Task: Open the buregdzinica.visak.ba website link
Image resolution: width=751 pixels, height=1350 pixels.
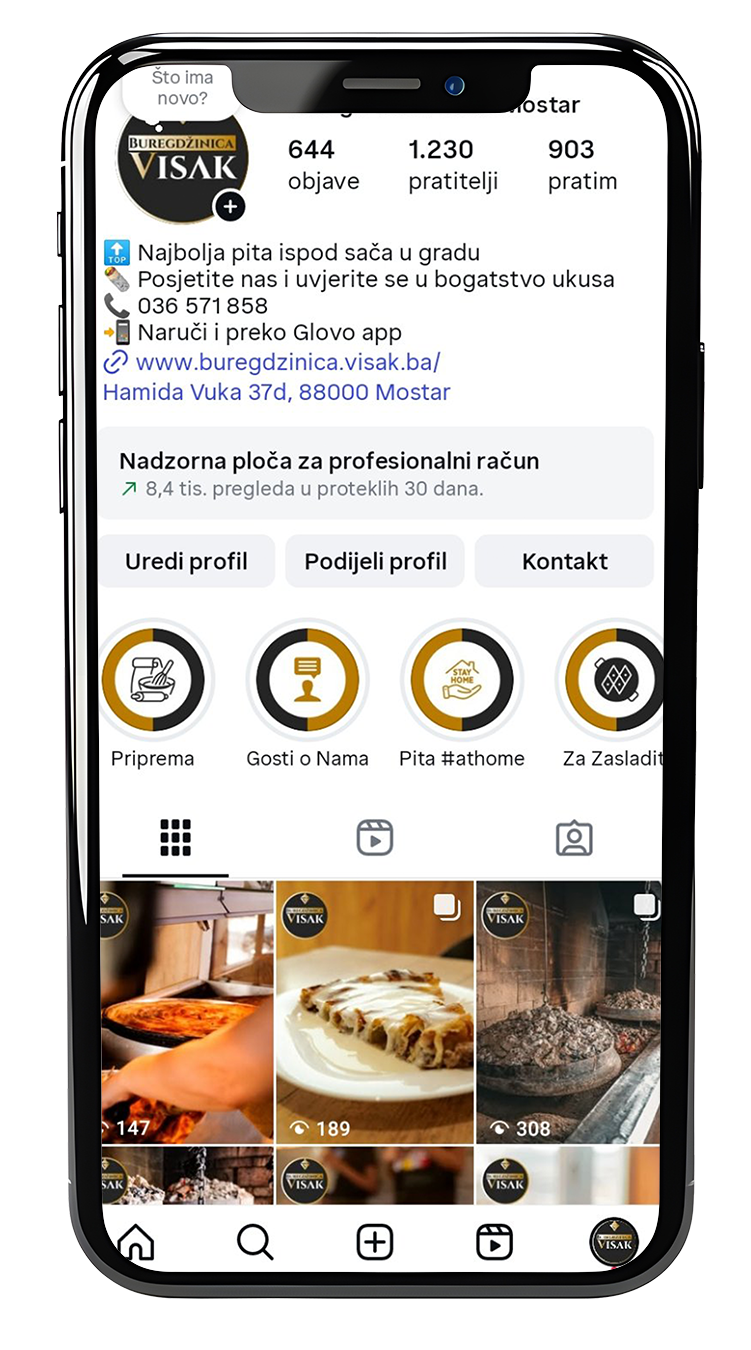Action: (x=287, y=362)
